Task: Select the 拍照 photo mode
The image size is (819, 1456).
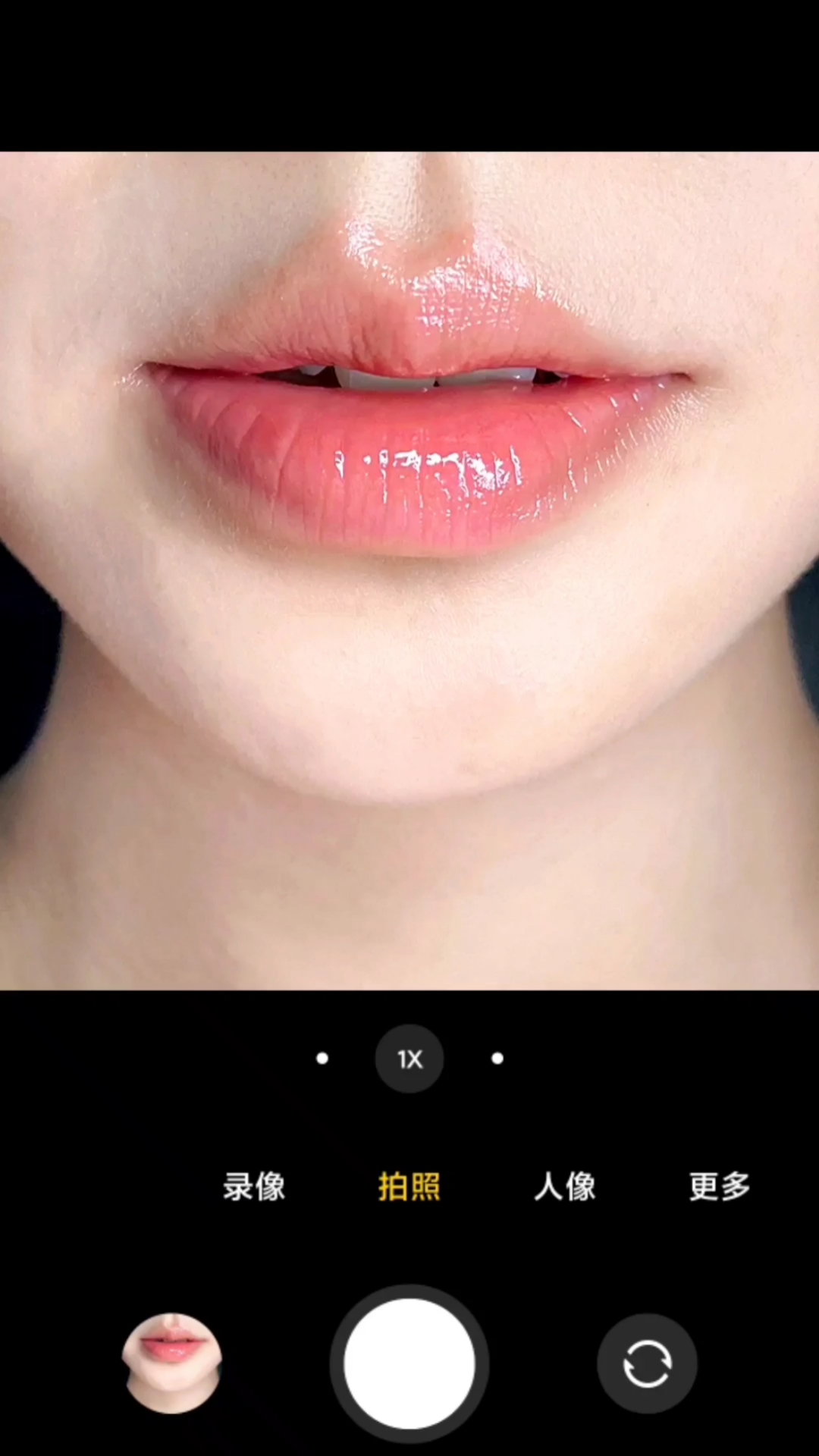Action: (409, 1187)
